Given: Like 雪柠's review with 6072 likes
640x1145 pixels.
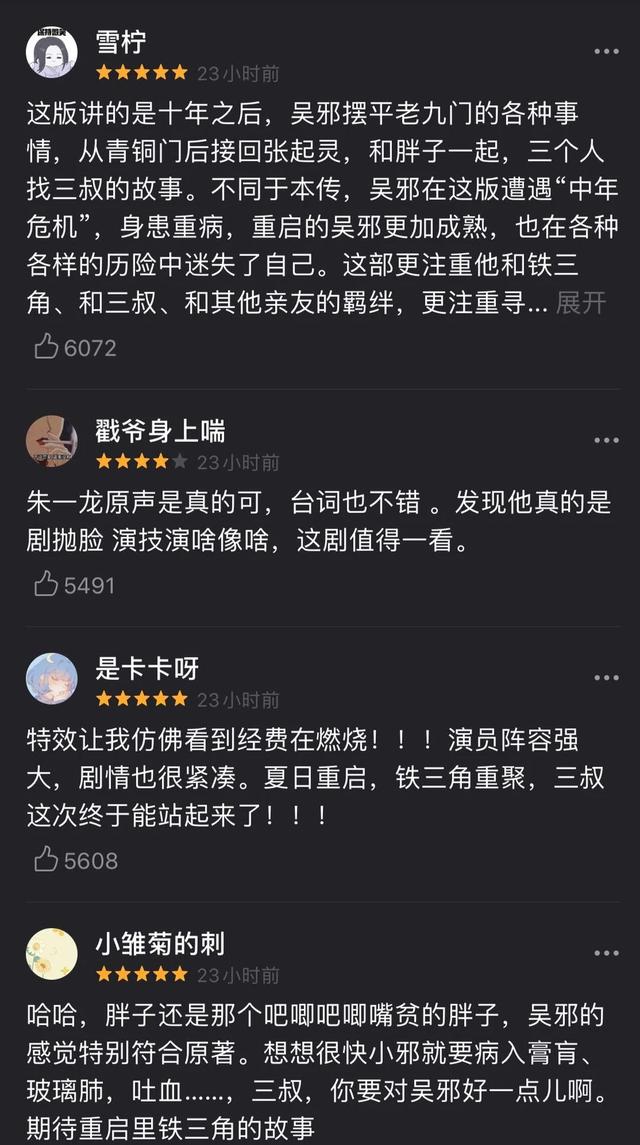Looking at the screenshot, I should 47,347.
